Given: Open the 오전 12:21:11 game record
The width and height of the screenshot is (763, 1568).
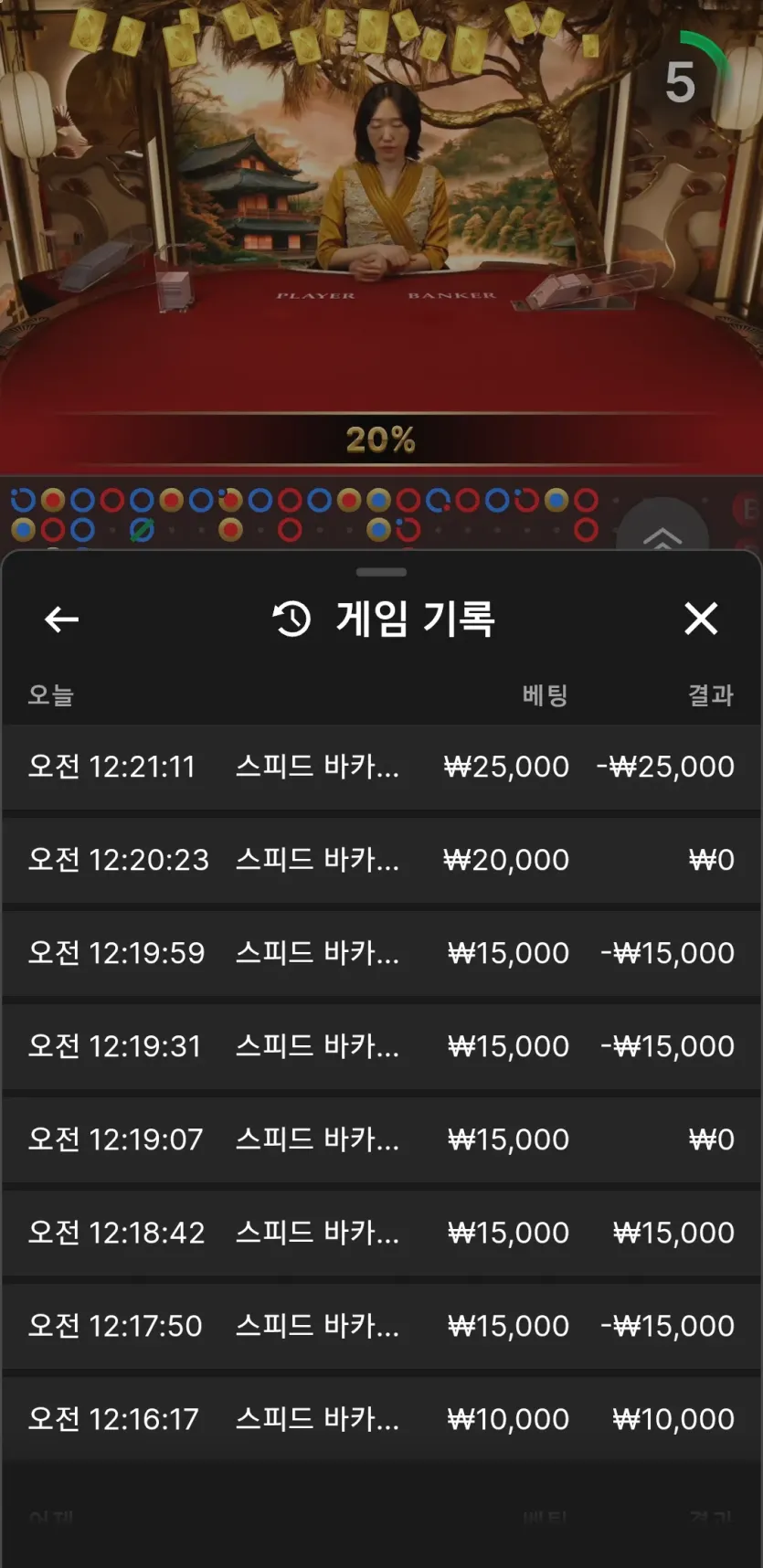Looking at the screenshot, I should 382,767.
